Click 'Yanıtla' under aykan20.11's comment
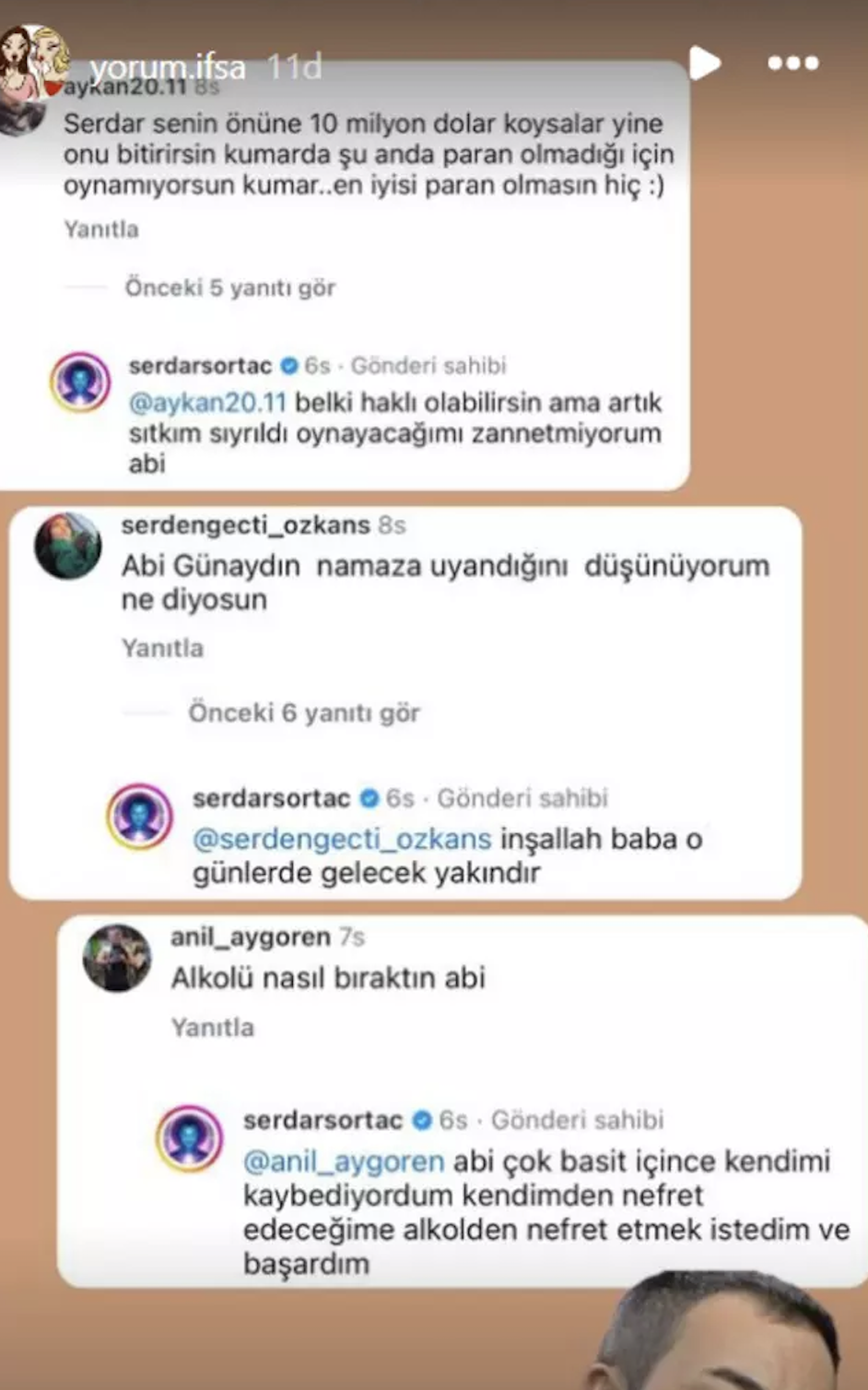Image resolution: width=868 pixels, height=1390 pixels. coord(100,229)
